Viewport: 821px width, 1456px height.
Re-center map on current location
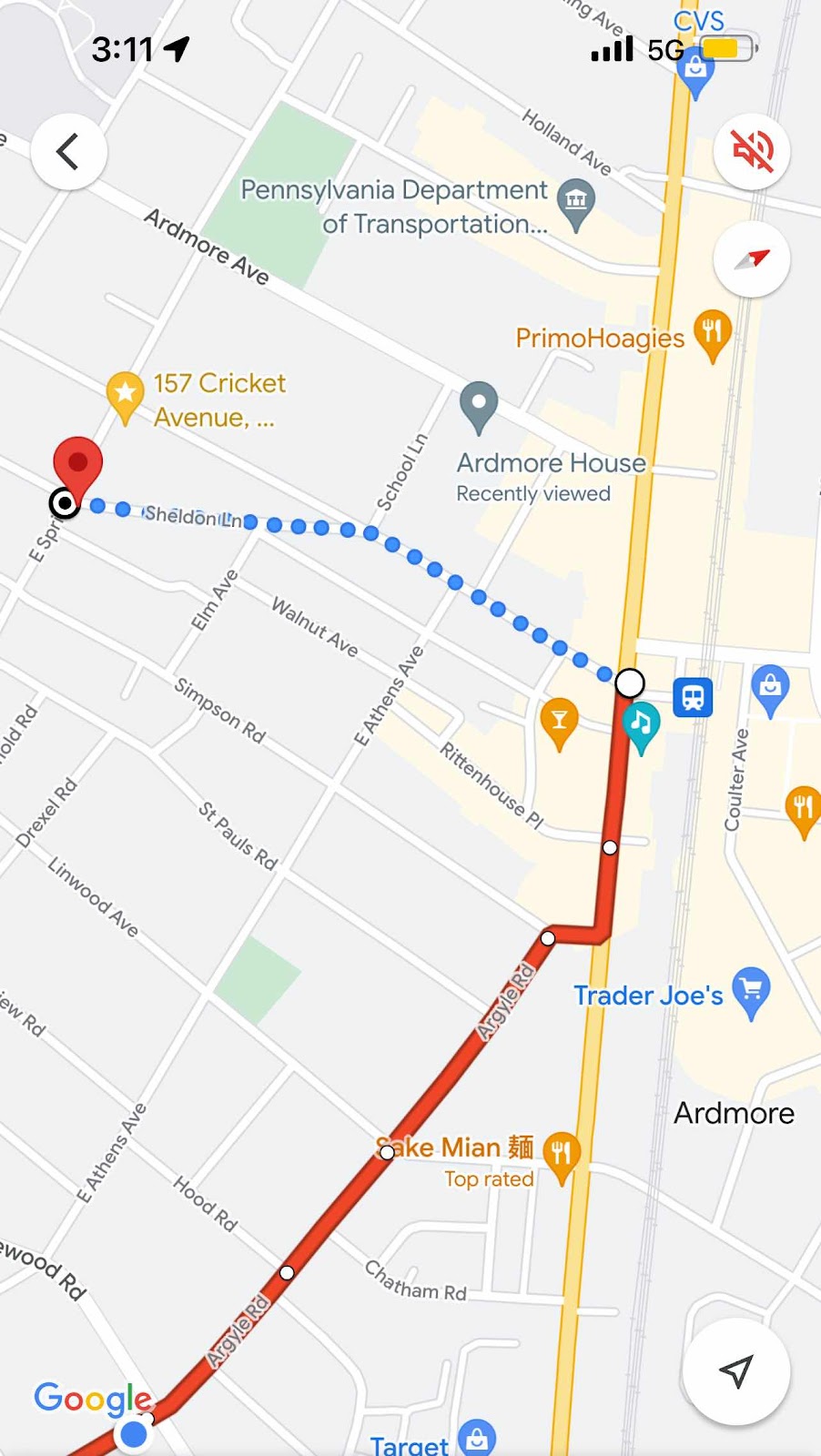click(736, 1371)
